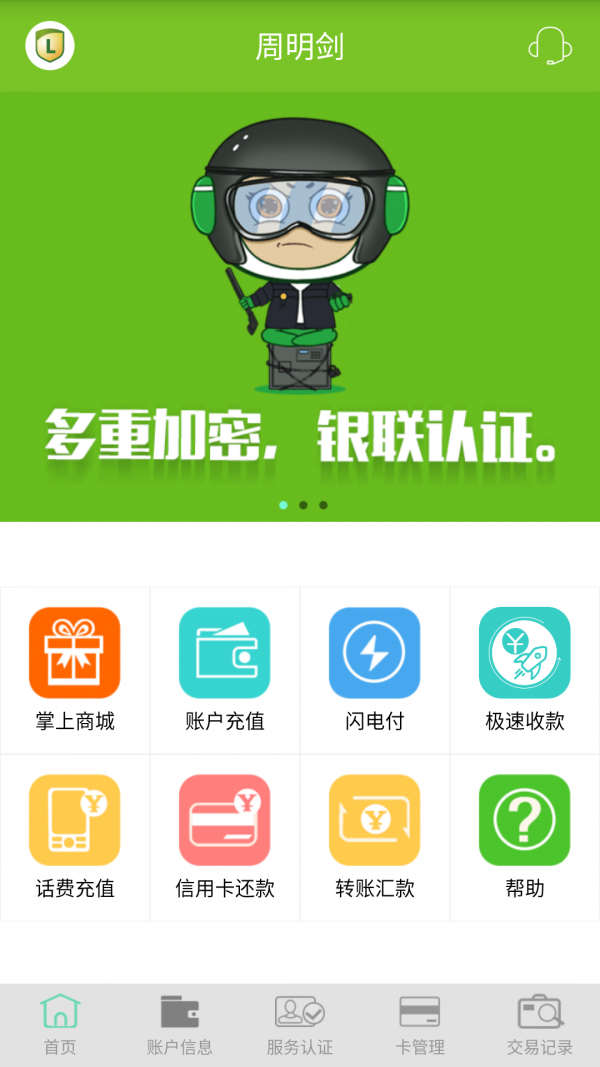The image size is (600, 1067).
Task: Launch 闪电付 lightning pay
Action: (x=375, y=669)
